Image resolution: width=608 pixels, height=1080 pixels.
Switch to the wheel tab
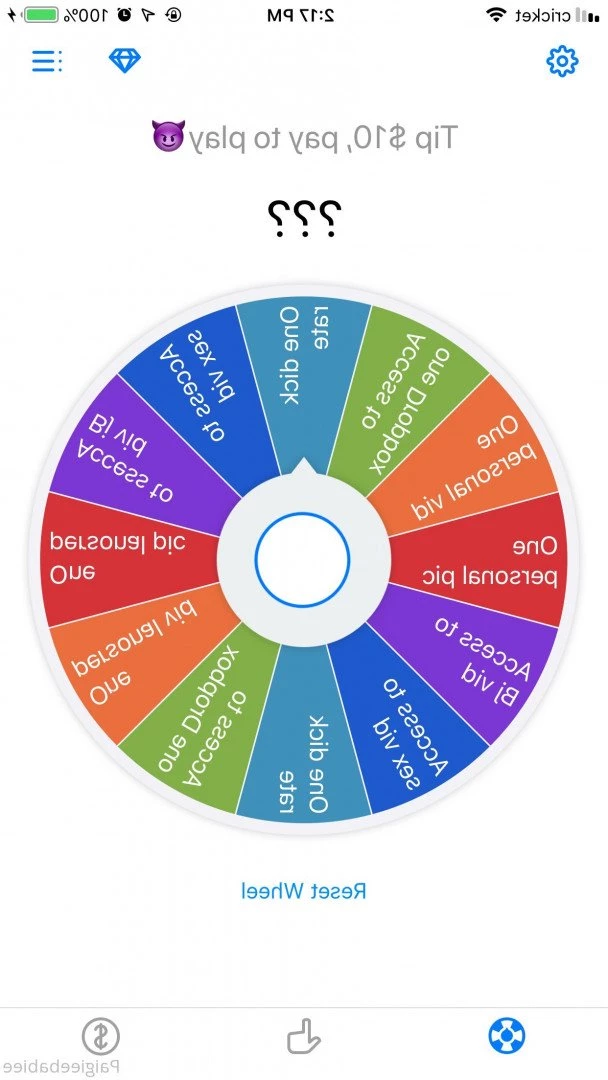click(x=507, y=1037)
